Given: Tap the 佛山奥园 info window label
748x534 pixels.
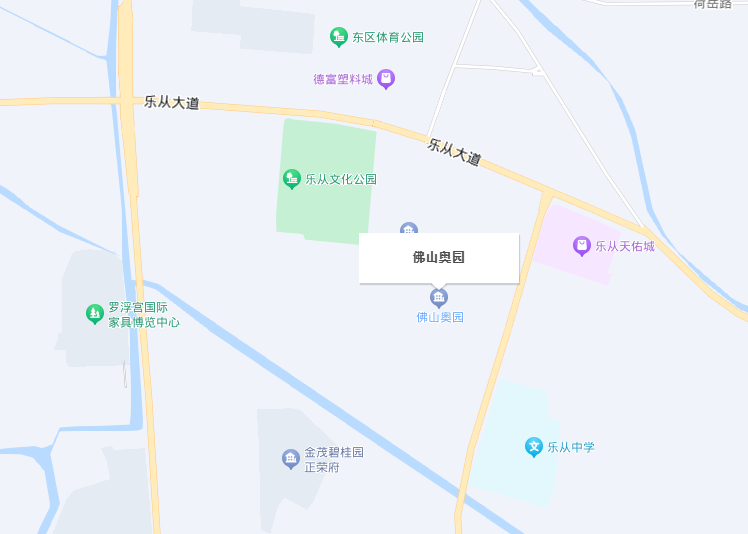Looking at the screenshot, I should [x=439, y=257].
